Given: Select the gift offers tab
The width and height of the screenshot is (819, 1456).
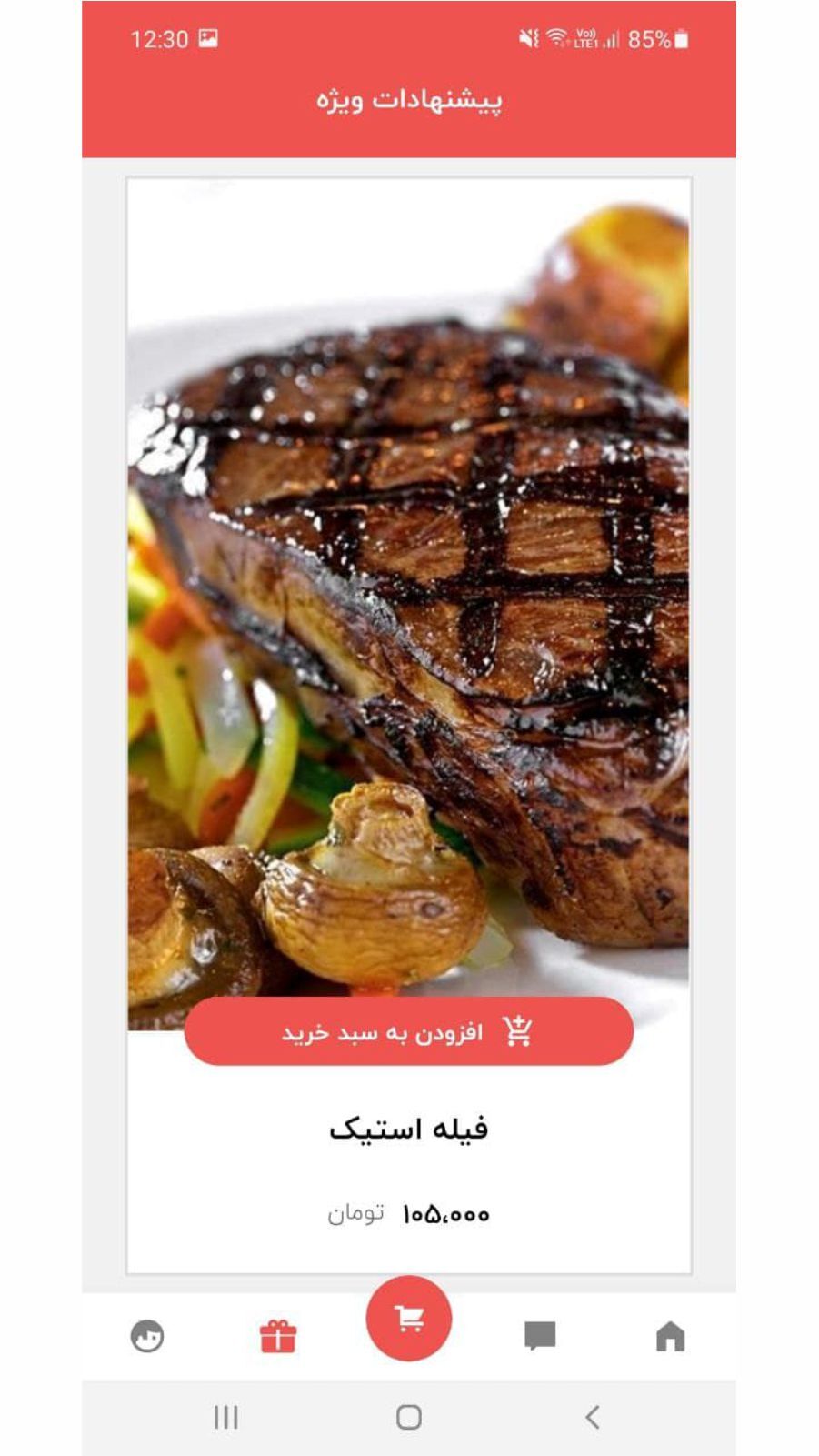Looking at the screenshot, I should (x=278, y=1336).
